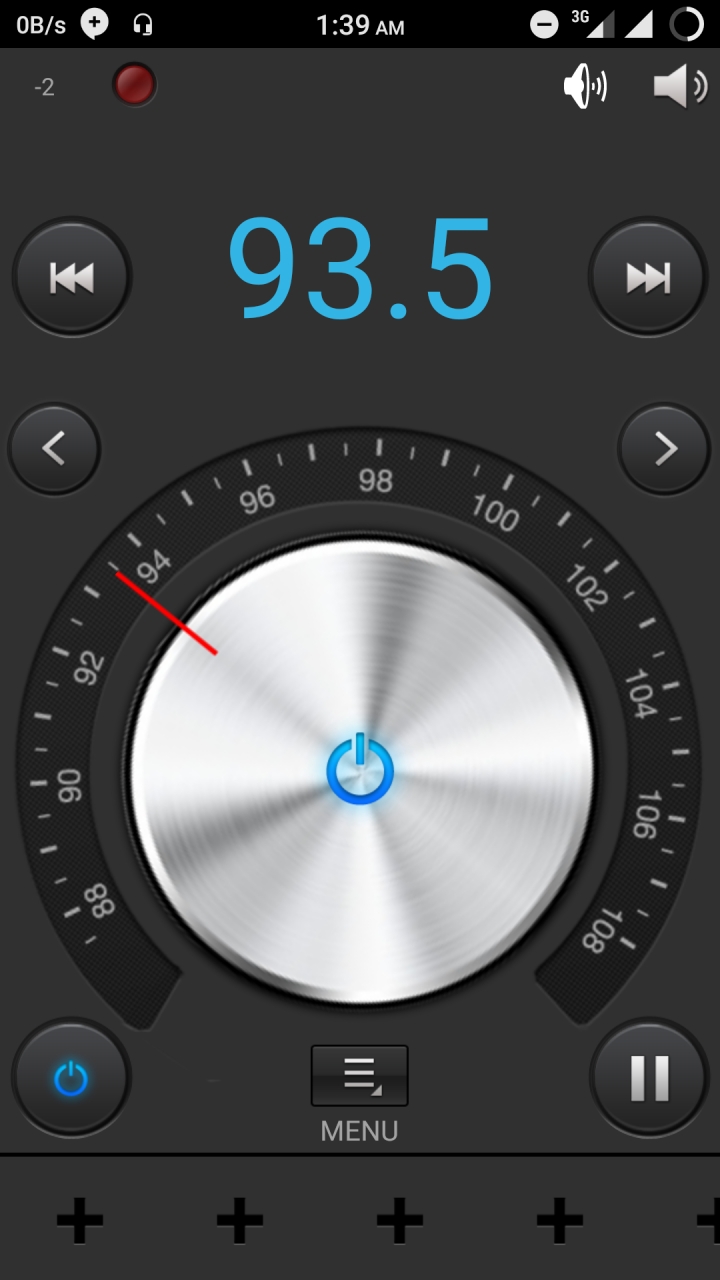Add a preset in the fourth plus slot
The height and width of the screenshot is (1280, 720).
pyautogui.click(x=560, y=1220)
